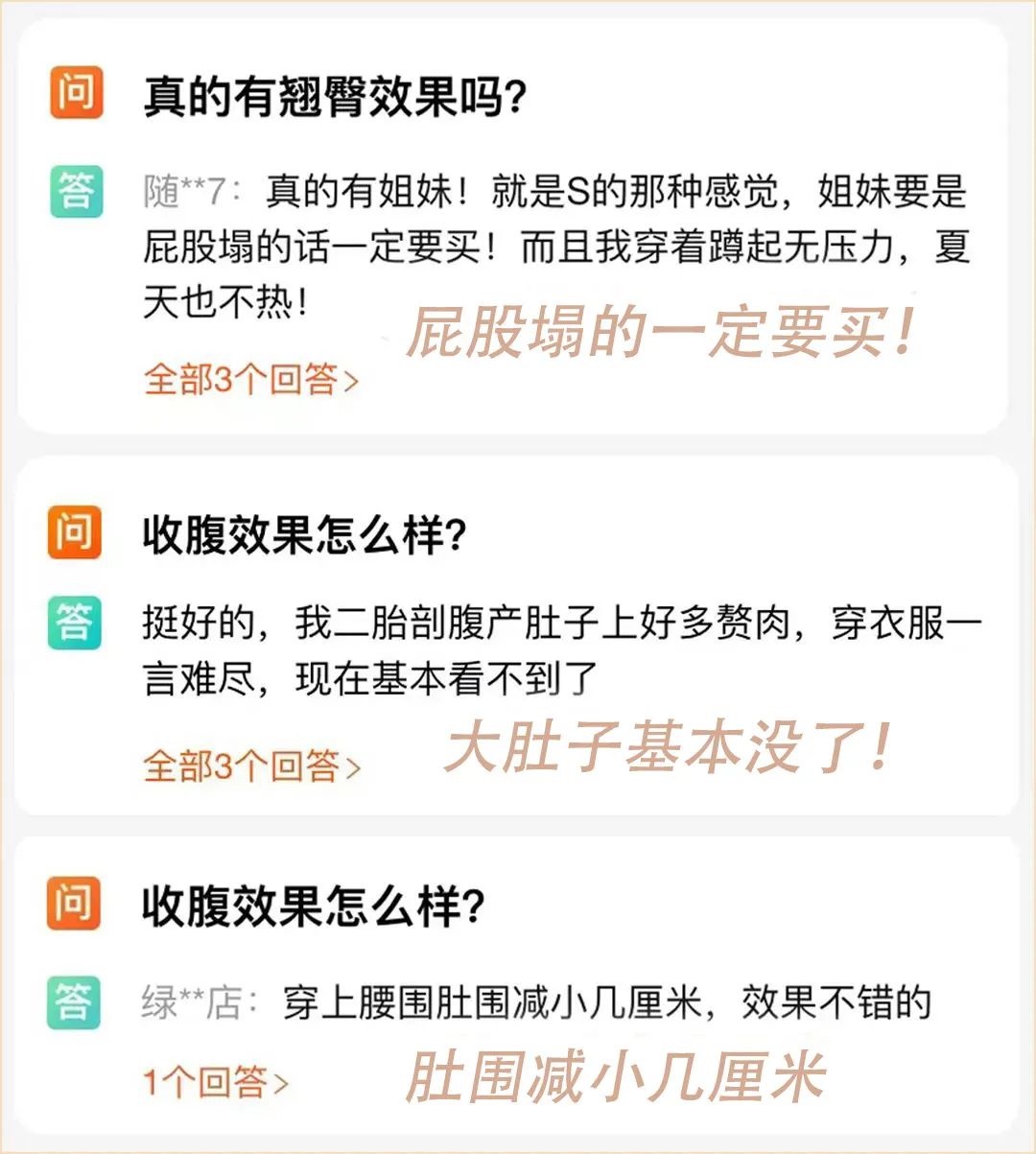Click the 答 icon in the second card
This screenshot has width=1036, height=1154.
point(77,621)
